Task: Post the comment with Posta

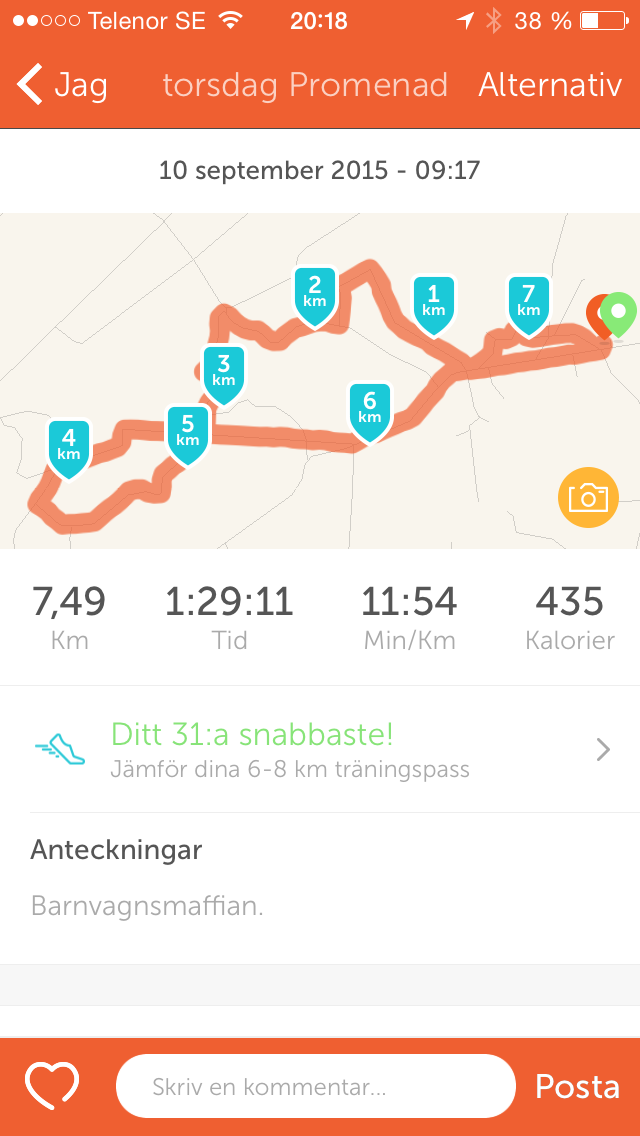Action: coord(577,1087)
